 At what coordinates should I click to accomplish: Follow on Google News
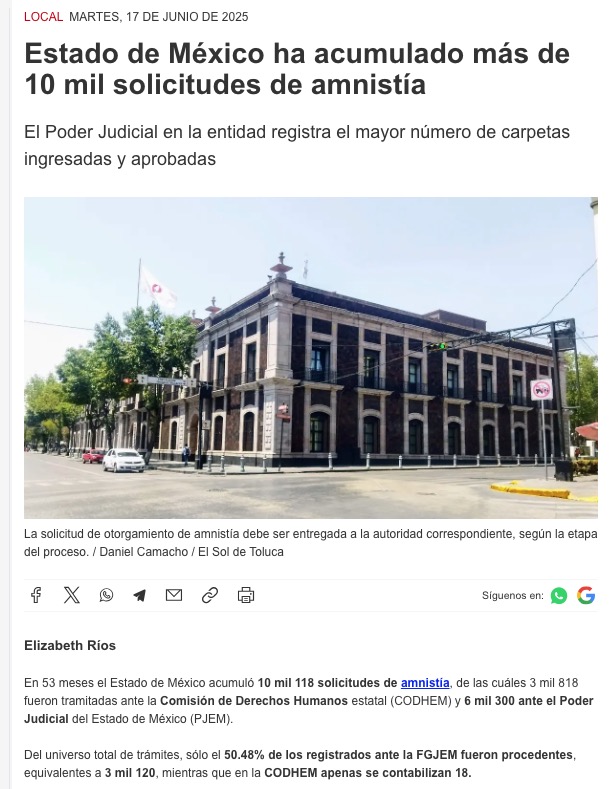(x=586, y=595)
